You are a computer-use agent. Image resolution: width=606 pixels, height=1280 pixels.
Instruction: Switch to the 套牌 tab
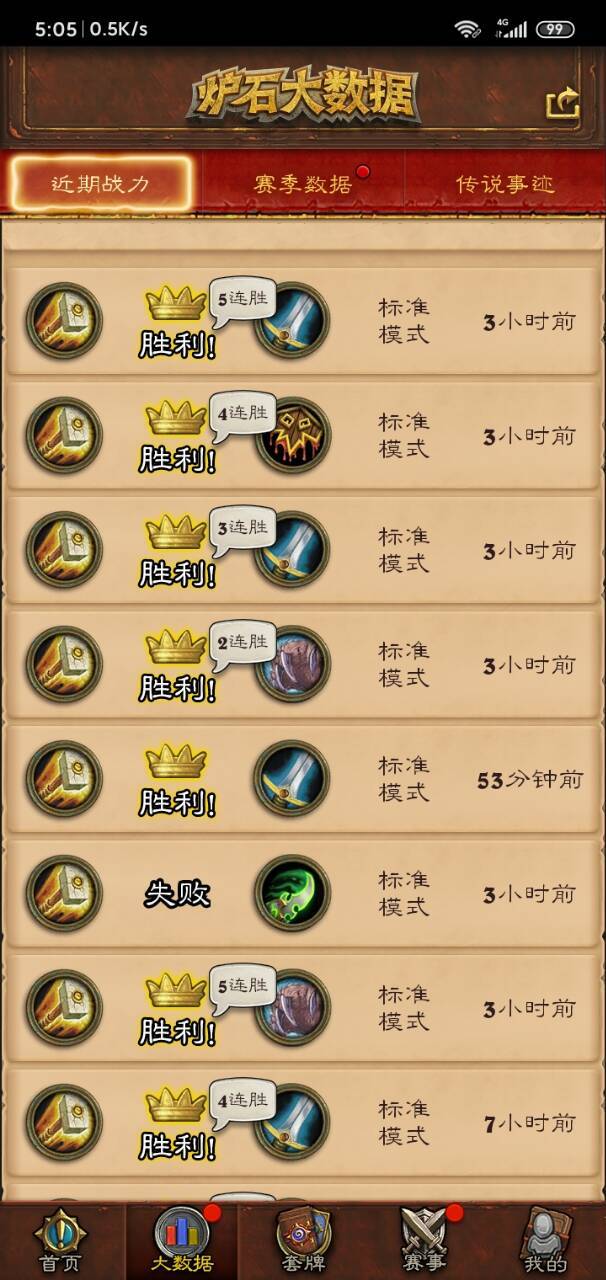click(302, 1242)
